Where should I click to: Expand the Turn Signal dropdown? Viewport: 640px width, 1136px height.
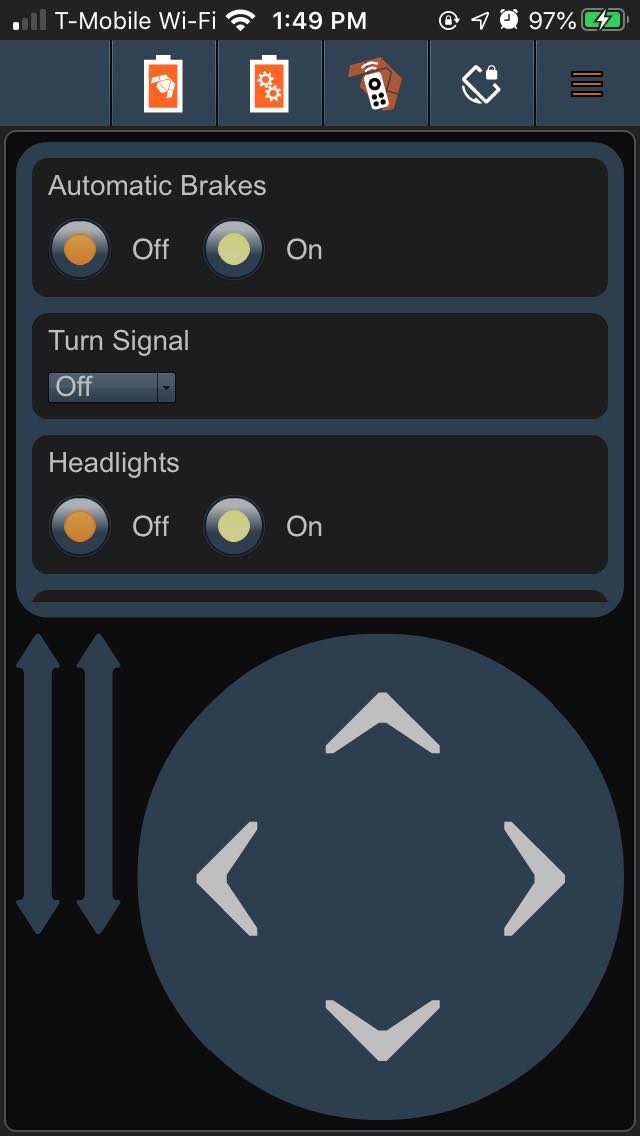click(x=112, y=387)
